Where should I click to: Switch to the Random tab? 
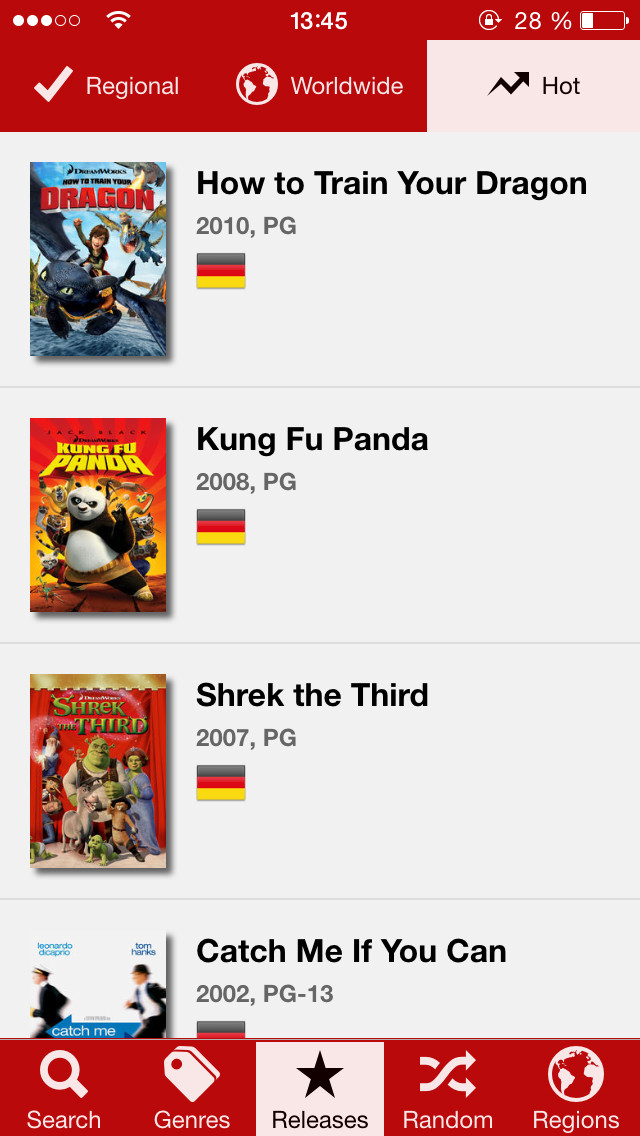click(448, 1089)
